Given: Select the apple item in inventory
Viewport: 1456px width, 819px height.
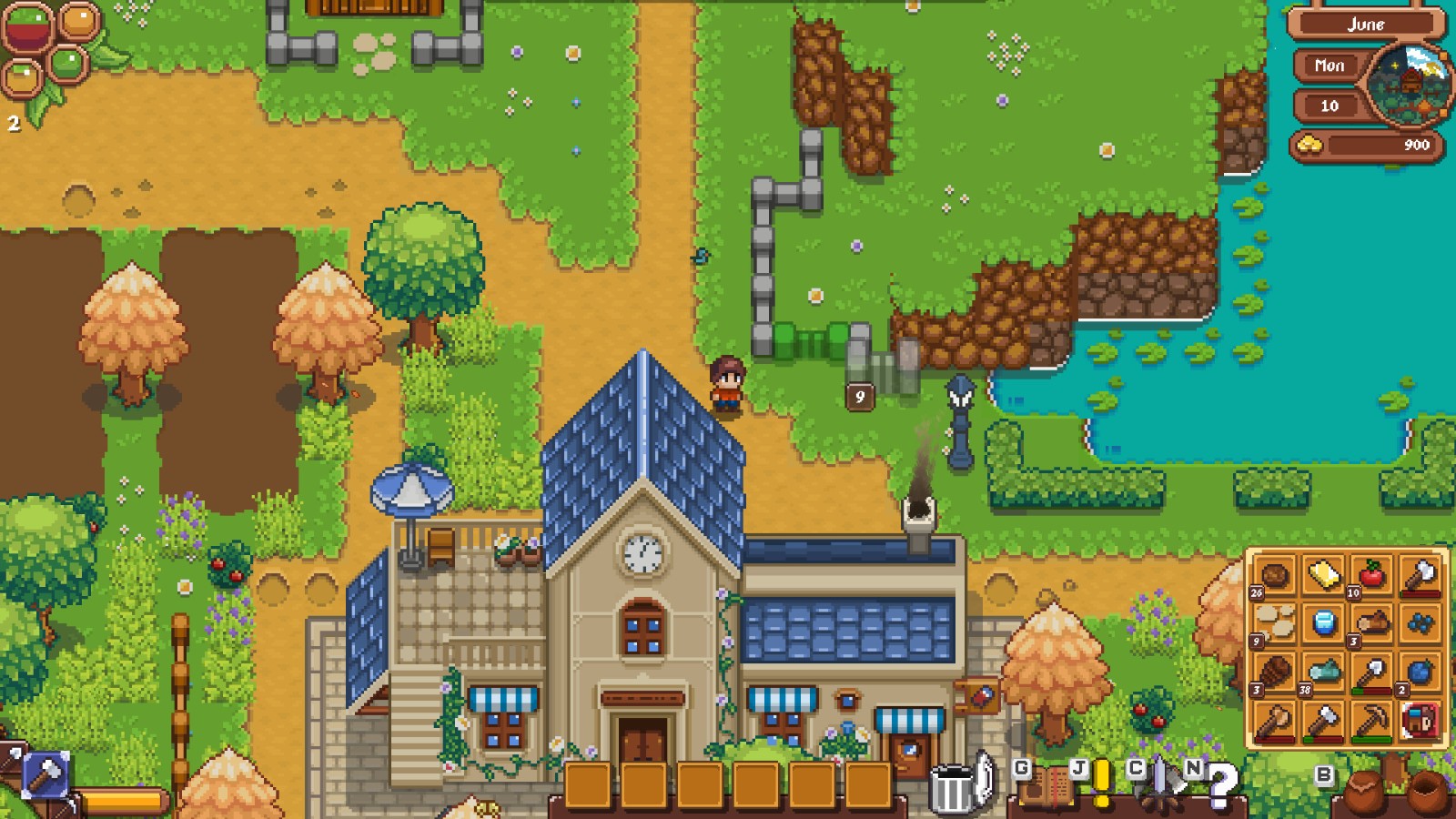Looking at the screenshot, I should (1371, 574).
